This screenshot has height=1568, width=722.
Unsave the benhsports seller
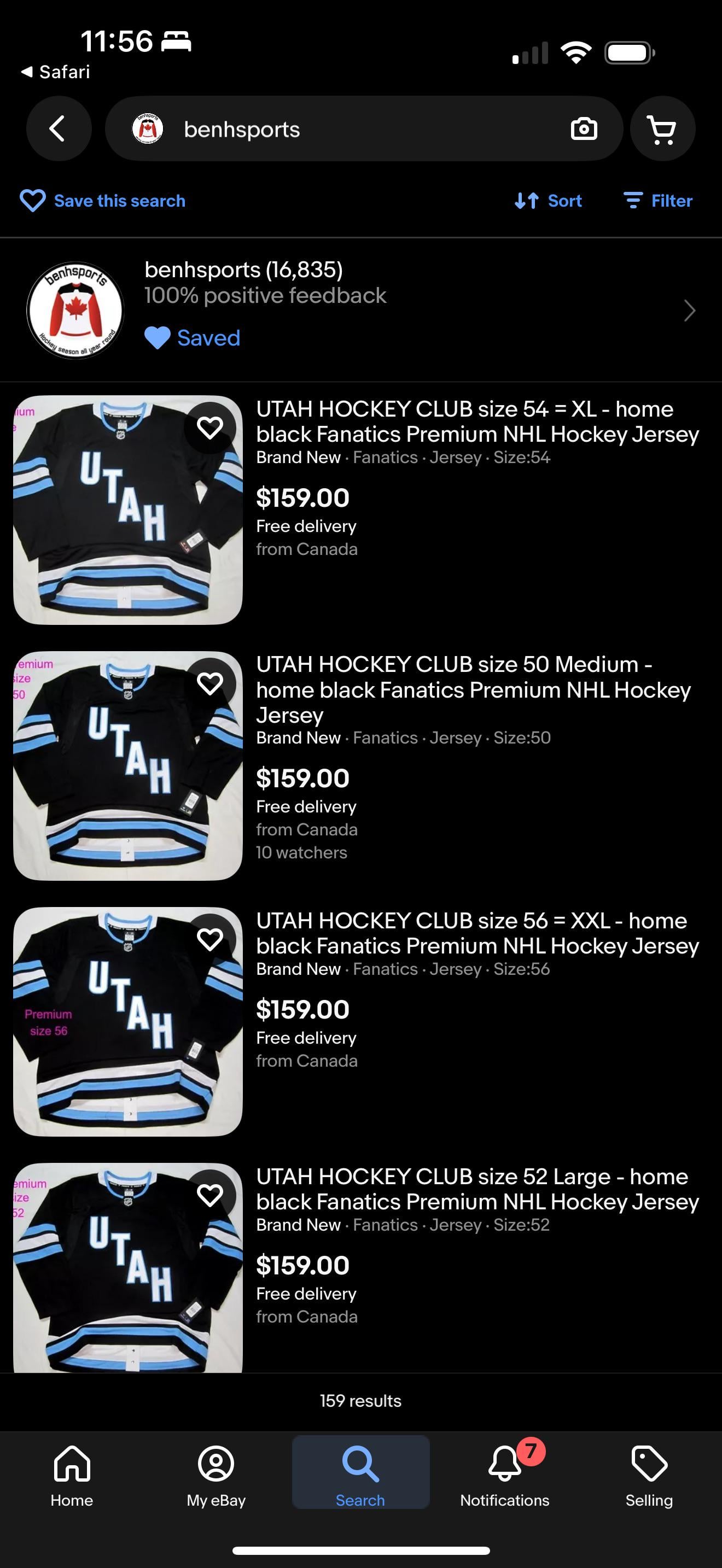[193, 338]
